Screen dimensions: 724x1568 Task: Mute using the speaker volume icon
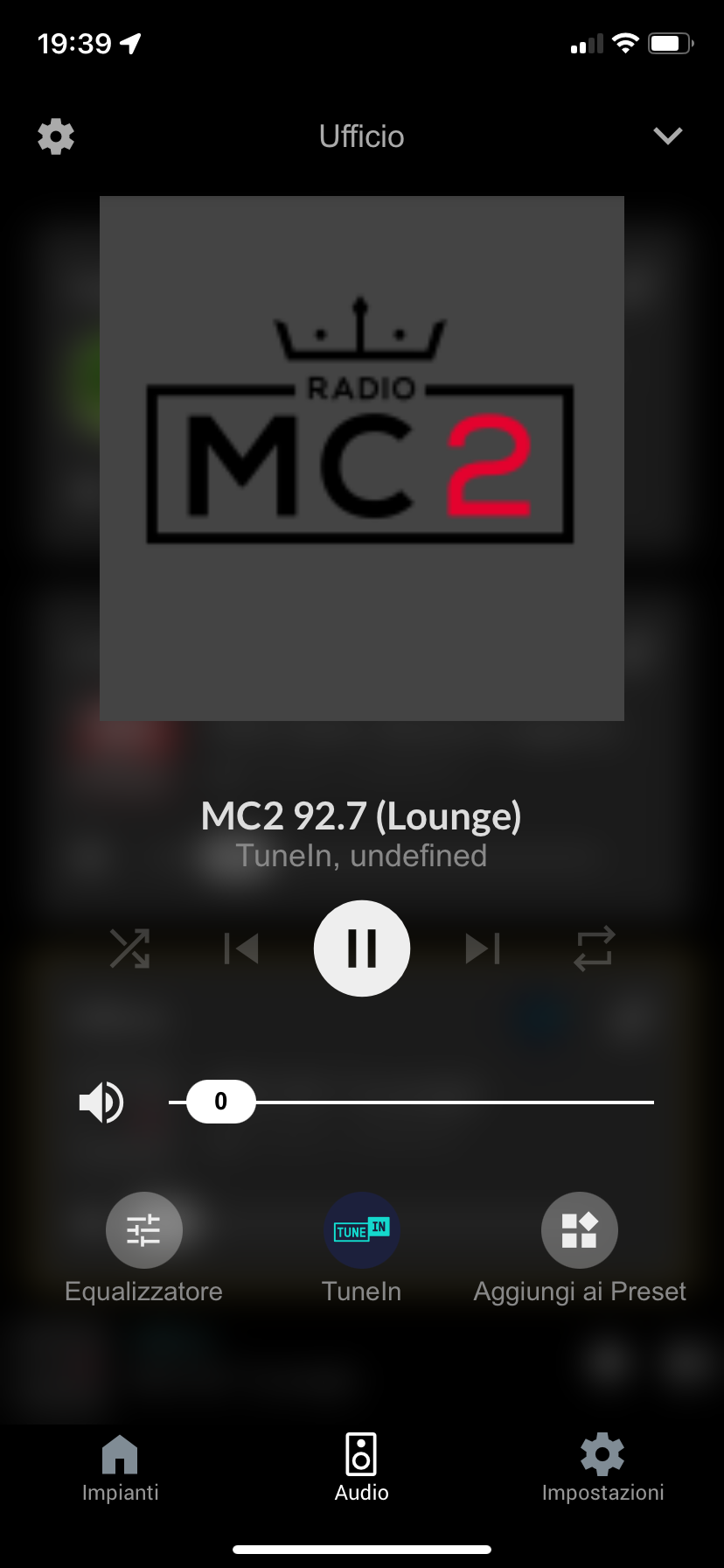pyautogui.click(x=101, y=1102)
